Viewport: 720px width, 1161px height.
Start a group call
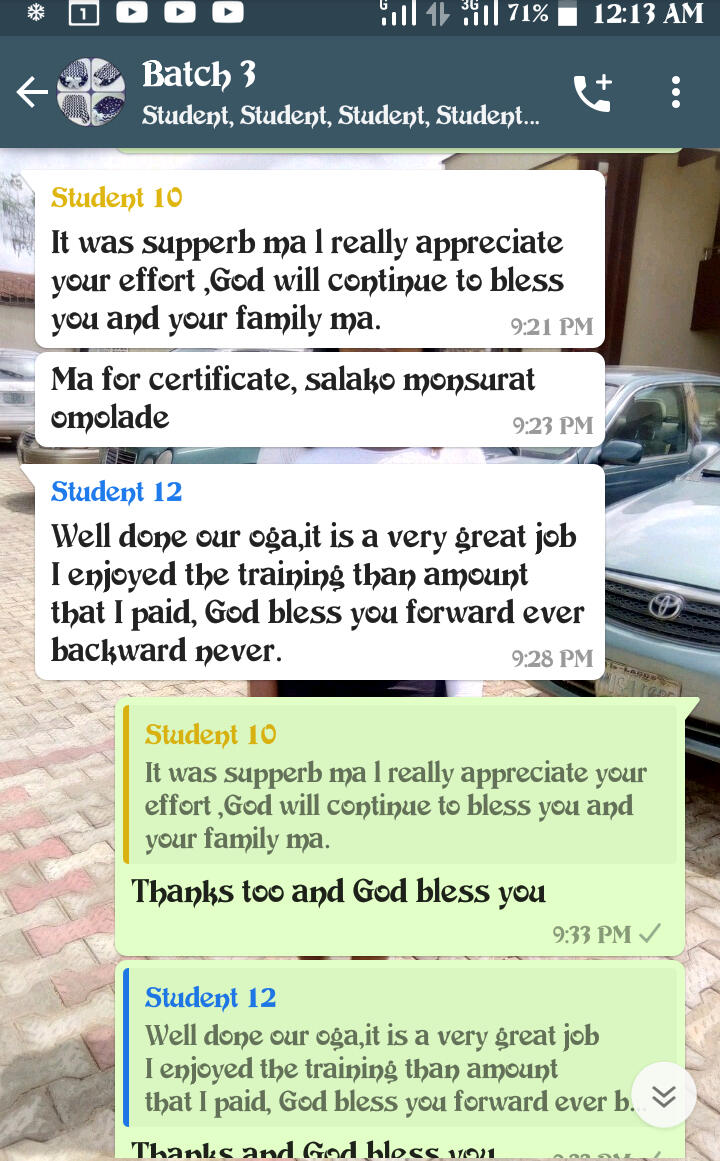pos(592,93)
